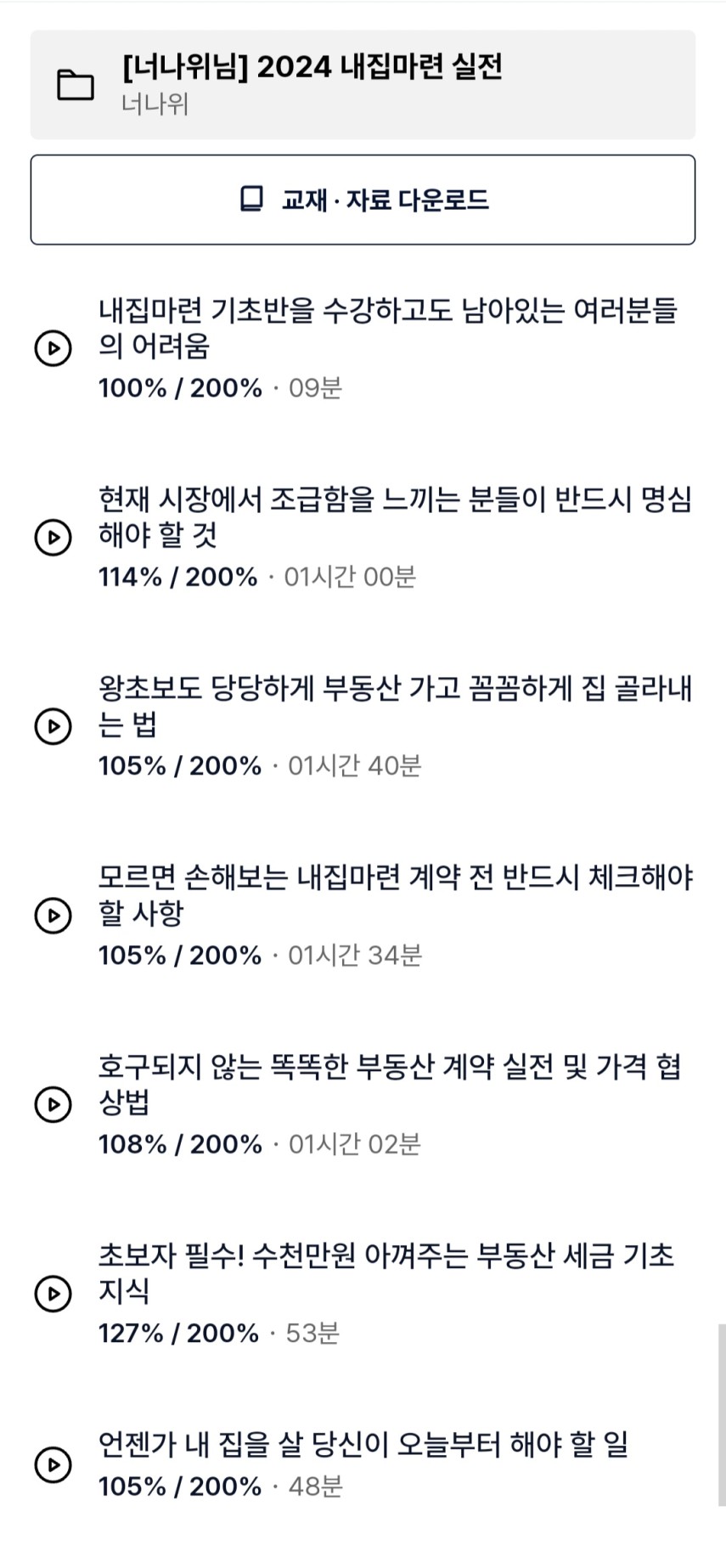Screen dimensions: 726x1568
Task: Open lecture 왕초보도 당당하게 부동산 가고
Action: point(395,707)
